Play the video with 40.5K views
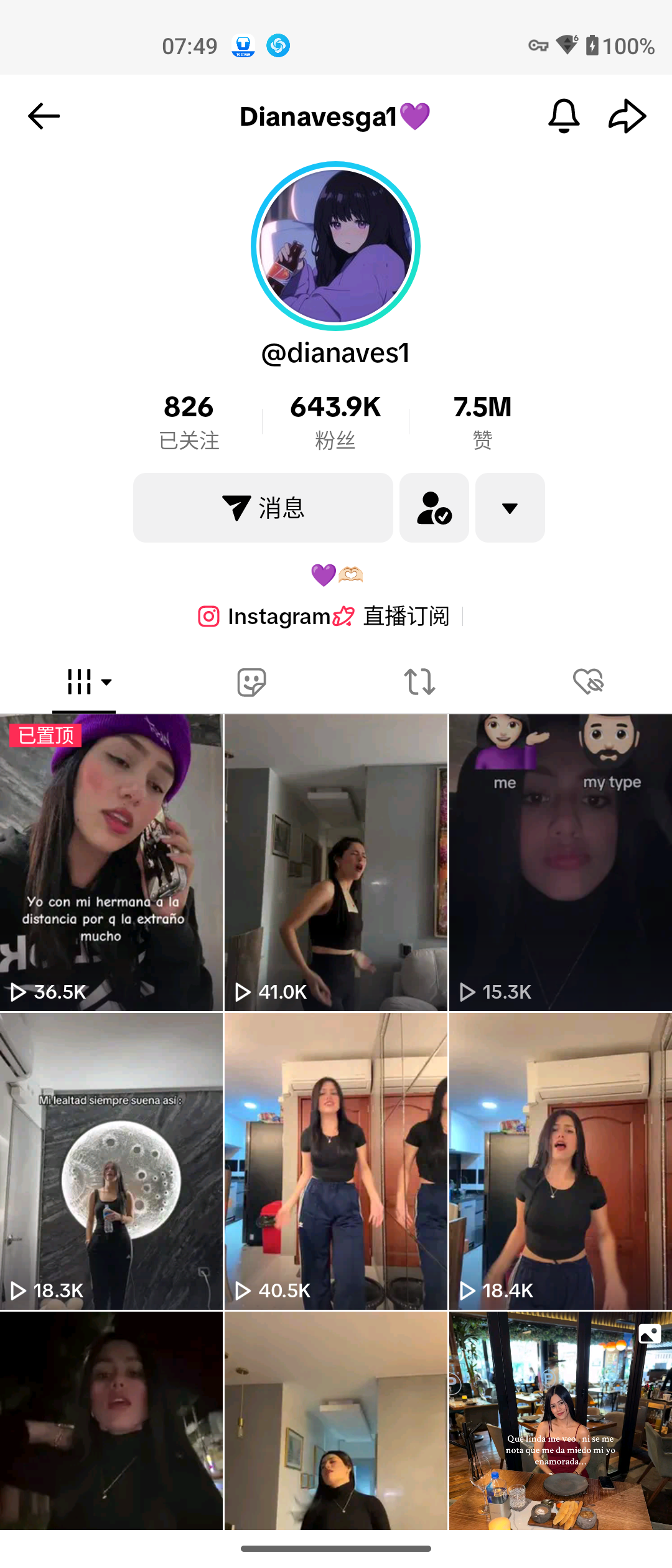Screen dimensions: 672x1568 (x=335, y=1160)
